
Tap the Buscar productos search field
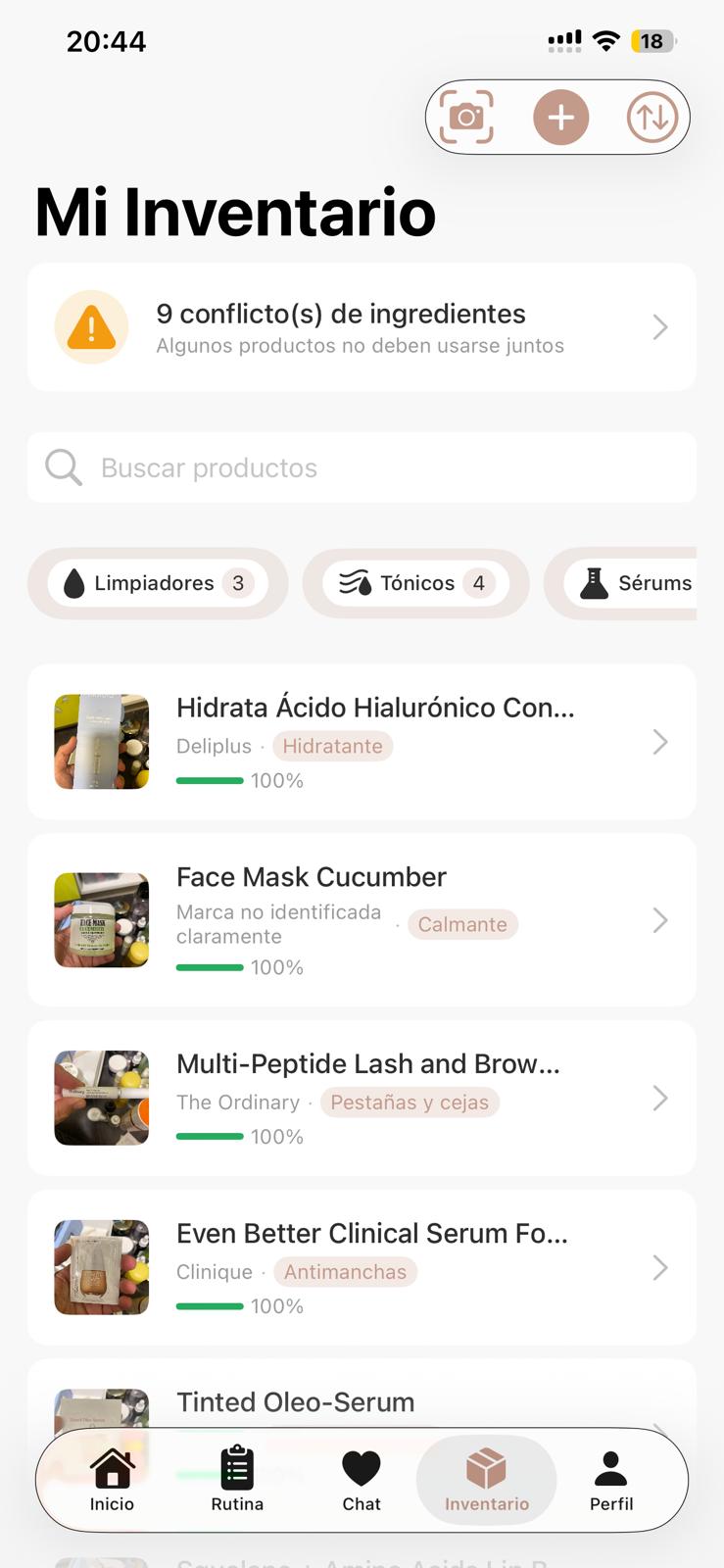361,467
